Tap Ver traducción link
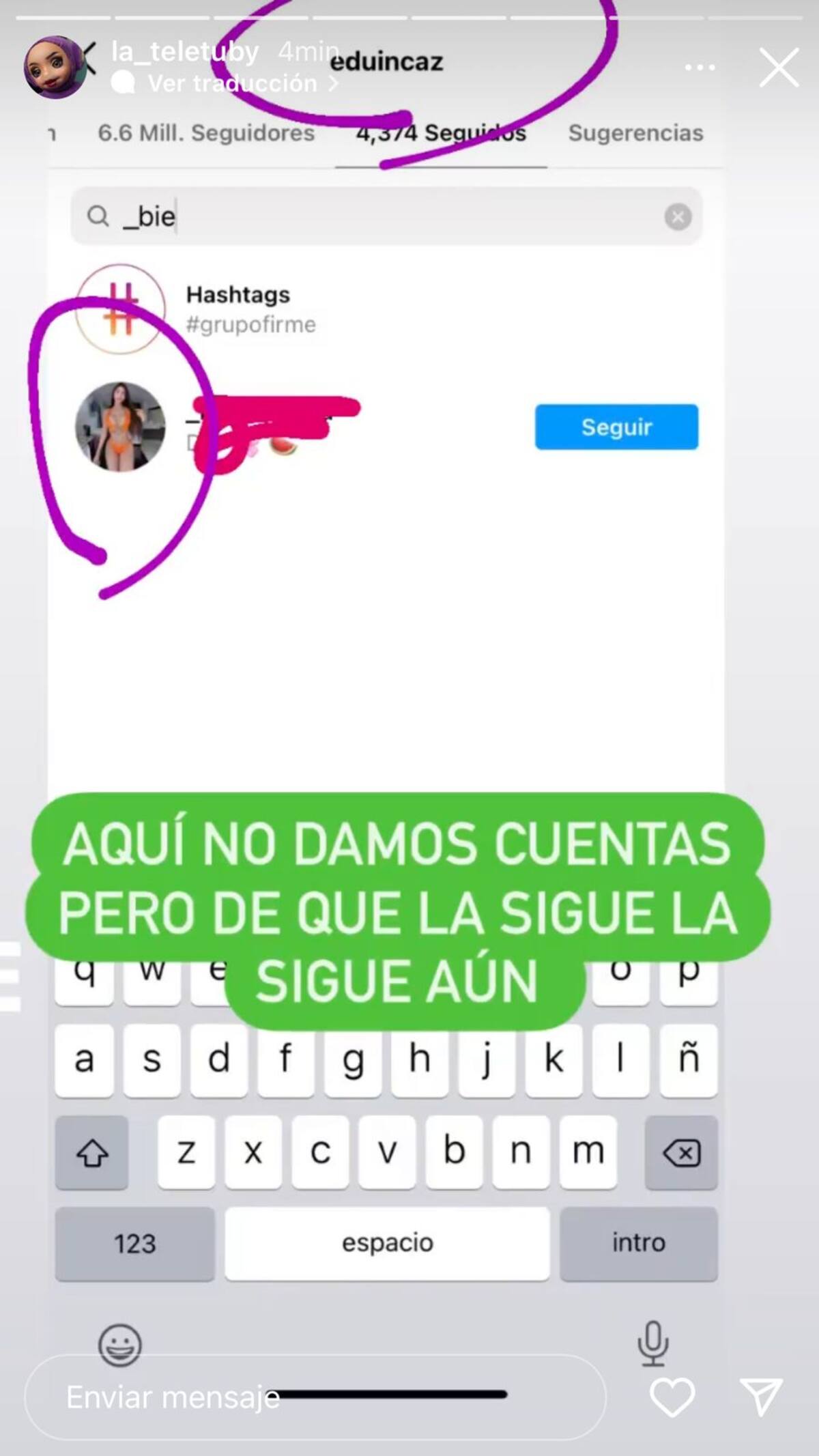Screen dimensions: 819x1456 (x=232, y=84)
